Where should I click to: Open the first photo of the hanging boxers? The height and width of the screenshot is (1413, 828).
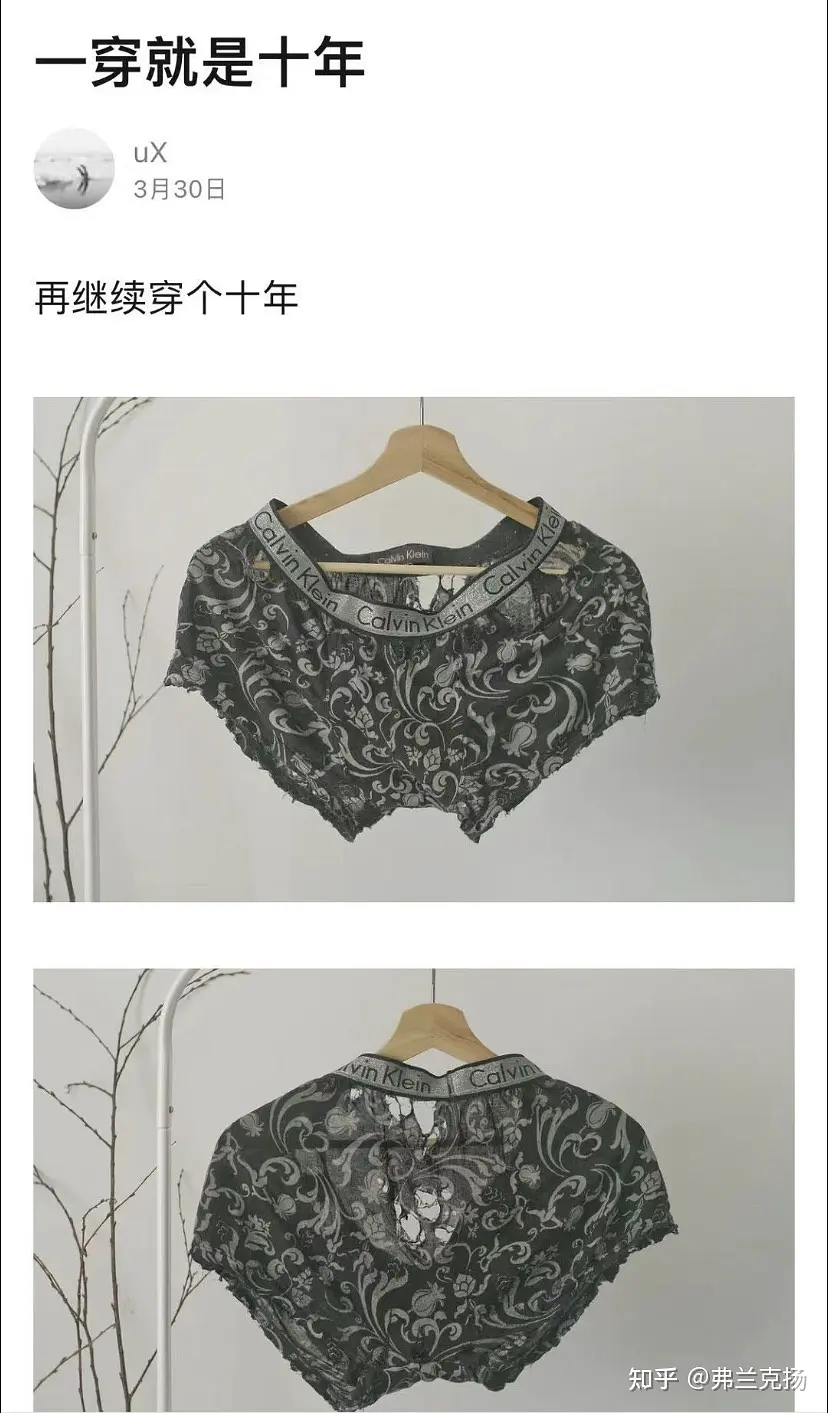pyautogui.click(x=414, y=649)
